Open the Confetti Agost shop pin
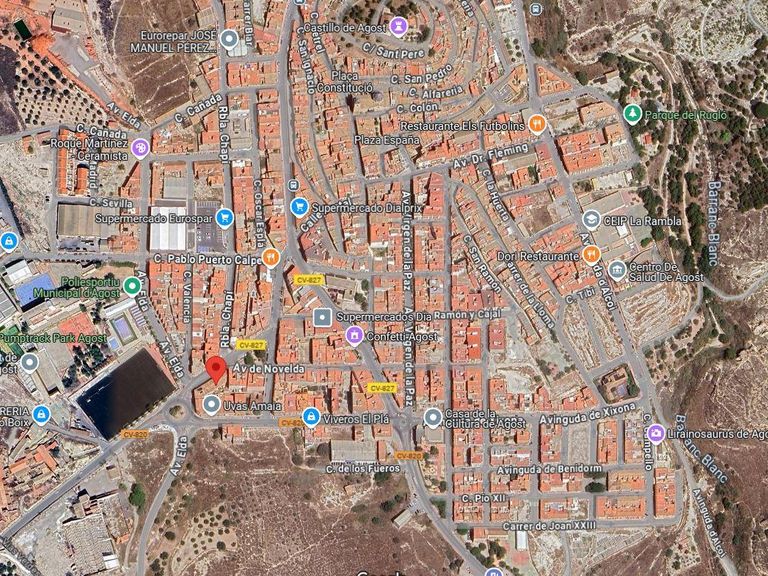The height and width of the screenshot is (576, 768). click(354, 335)
